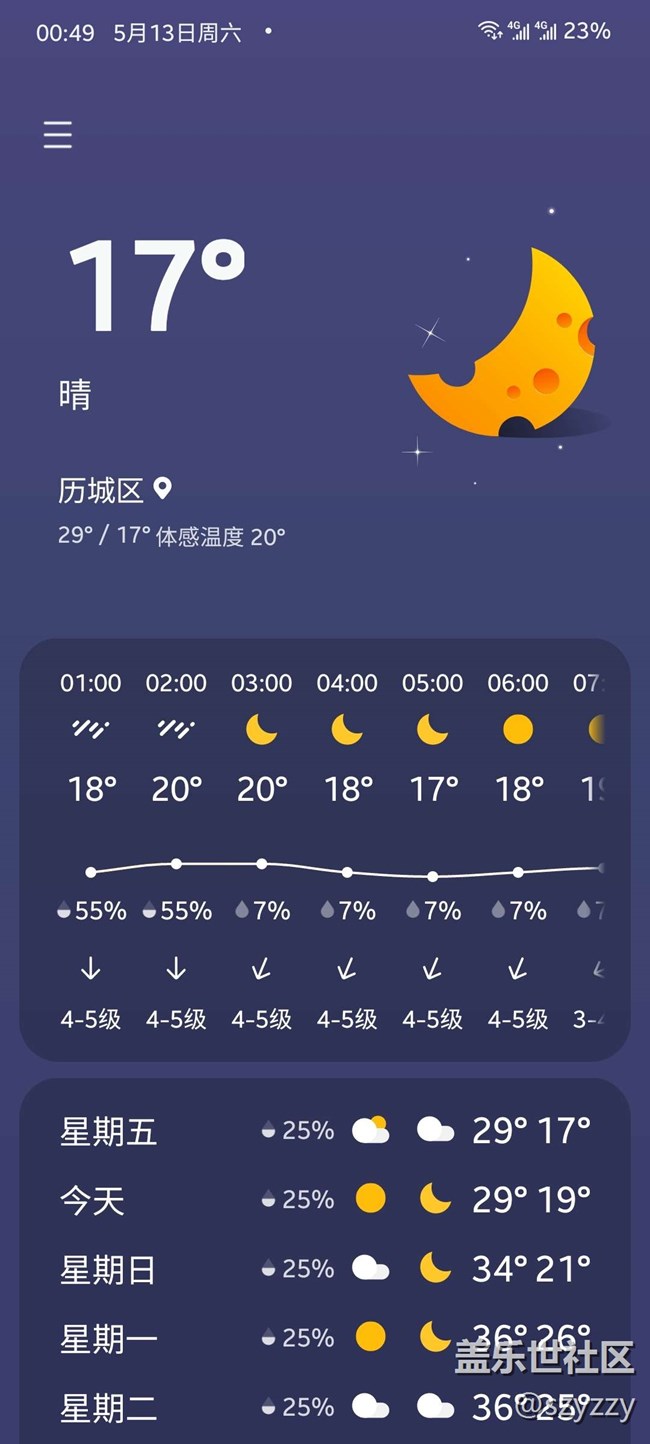Tap the 历城区 location name
Screen dimensions: 650x1444
pyautogui.click(x=101, y=490)
